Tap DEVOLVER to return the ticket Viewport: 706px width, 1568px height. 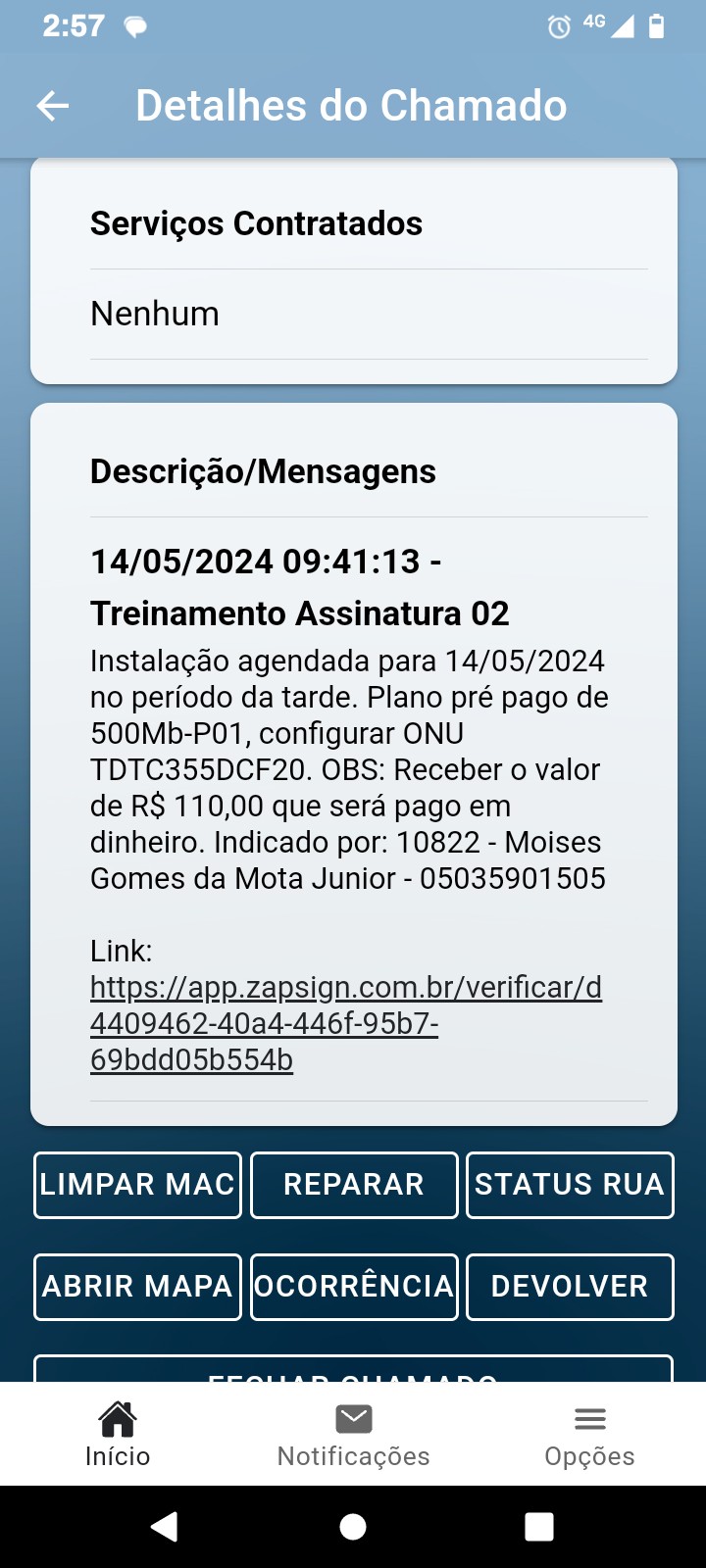point(570,1287)
